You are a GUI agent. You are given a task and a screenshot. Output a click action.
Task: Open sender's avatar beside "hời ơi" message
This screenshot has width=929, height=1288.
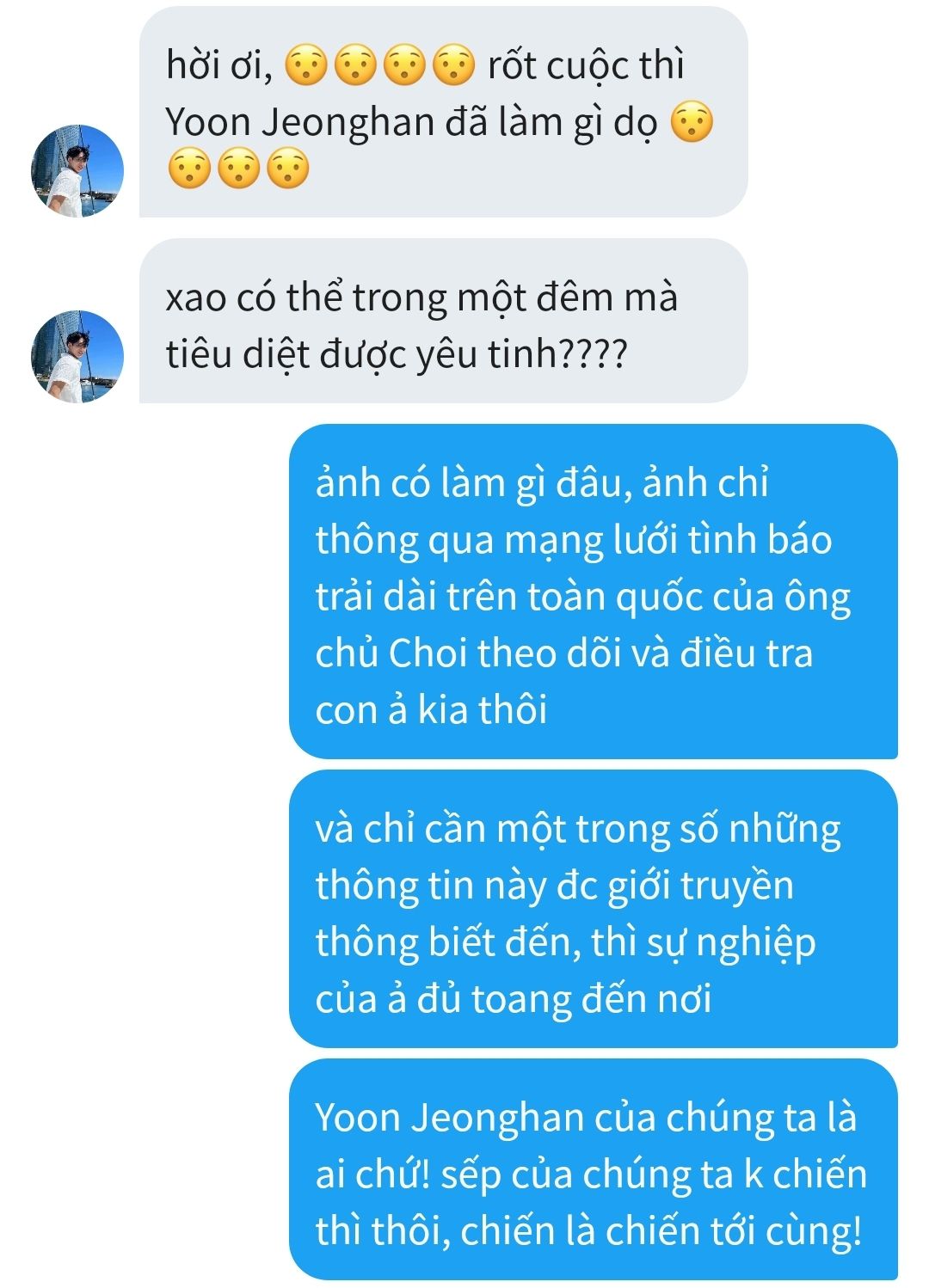(x=77, y=171)
